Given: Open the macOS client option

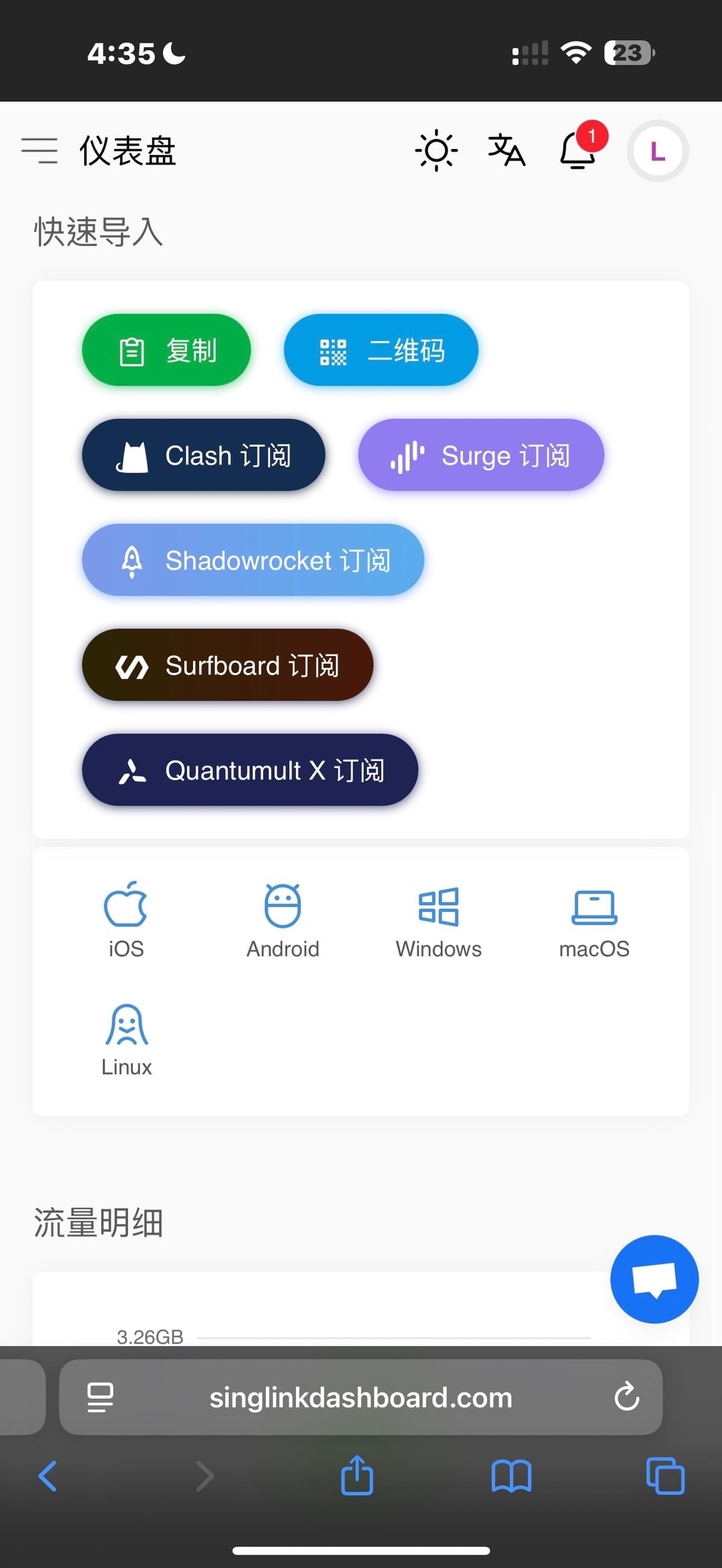Looking at the screenshot, I should (594, 920).
